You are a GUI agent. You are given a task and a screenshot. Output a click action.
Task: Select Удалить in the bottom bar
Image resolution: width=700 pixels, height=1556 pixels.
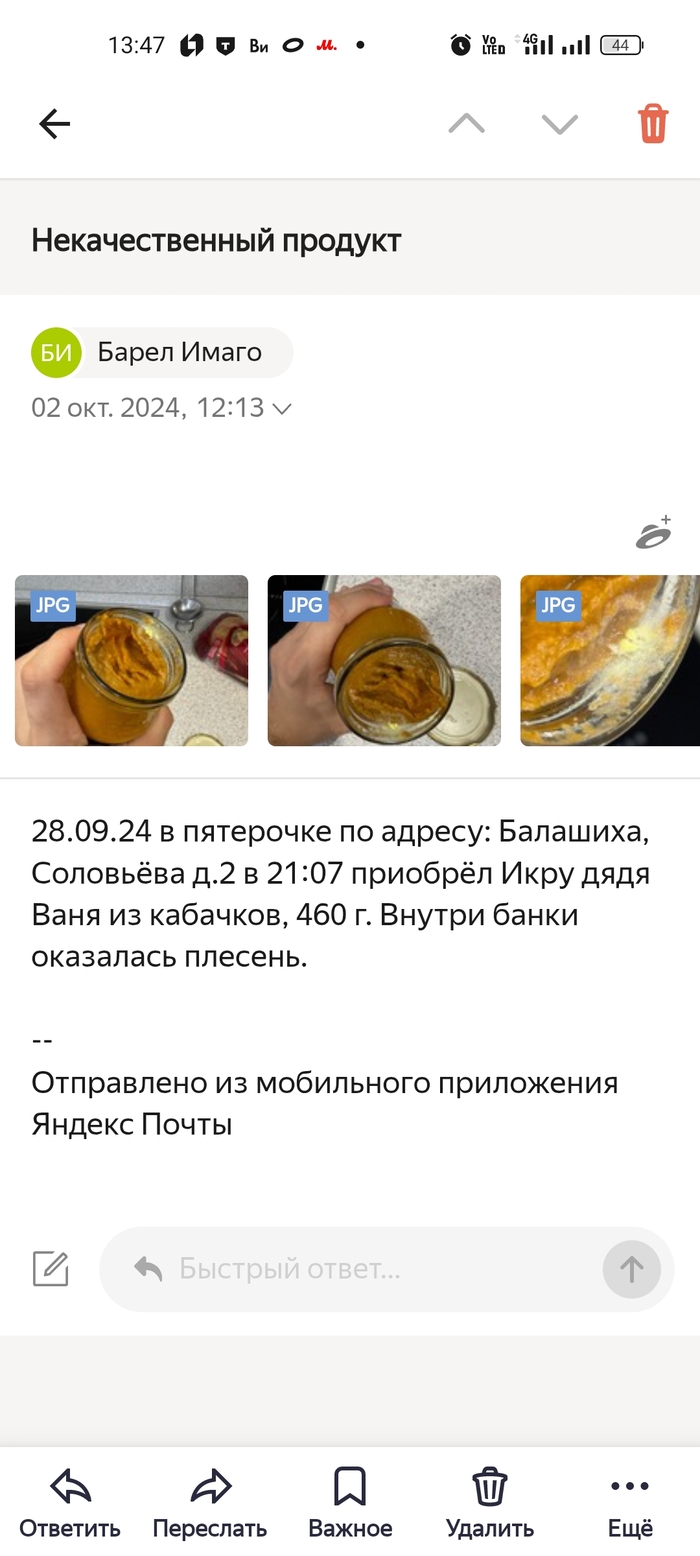click(490, 1502)
